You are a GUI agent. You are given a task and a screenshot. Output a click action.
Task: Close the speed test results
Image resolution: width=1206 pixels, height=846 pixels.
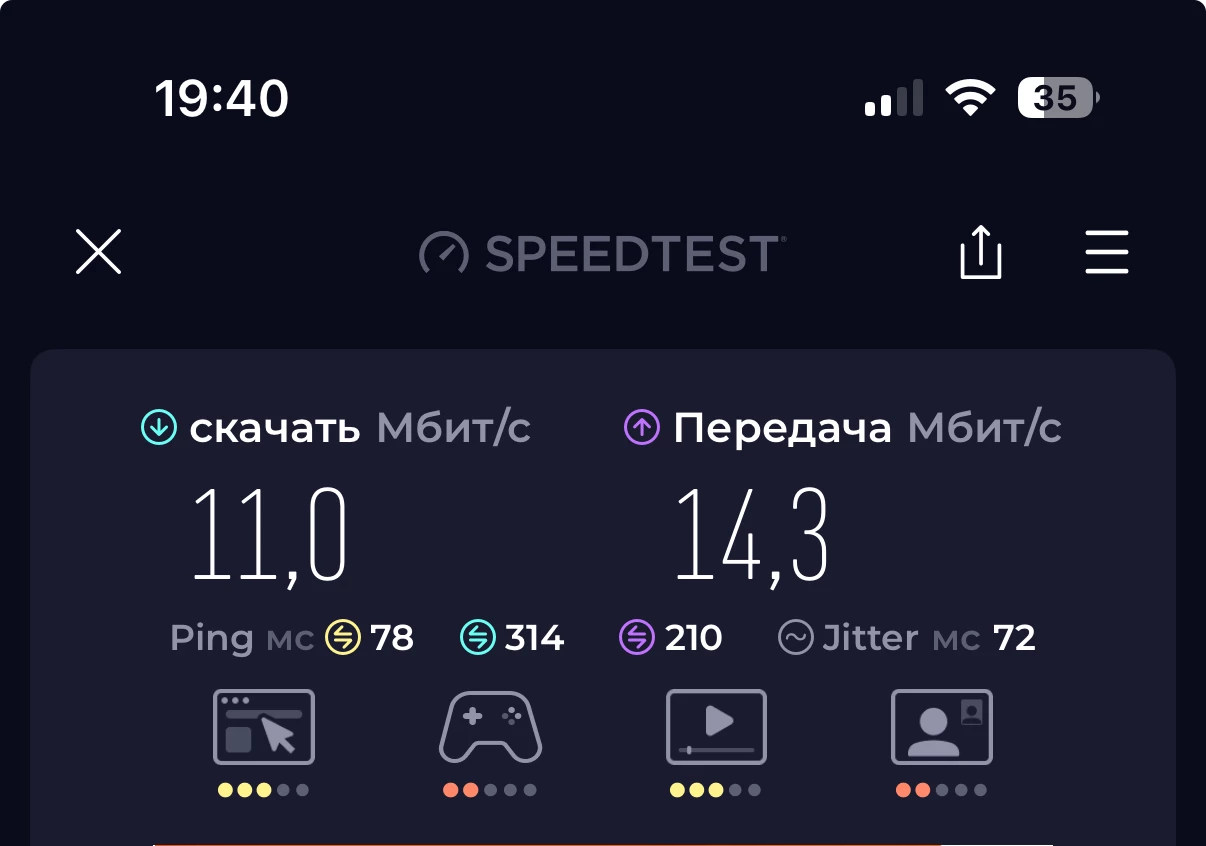click(98, 252)
